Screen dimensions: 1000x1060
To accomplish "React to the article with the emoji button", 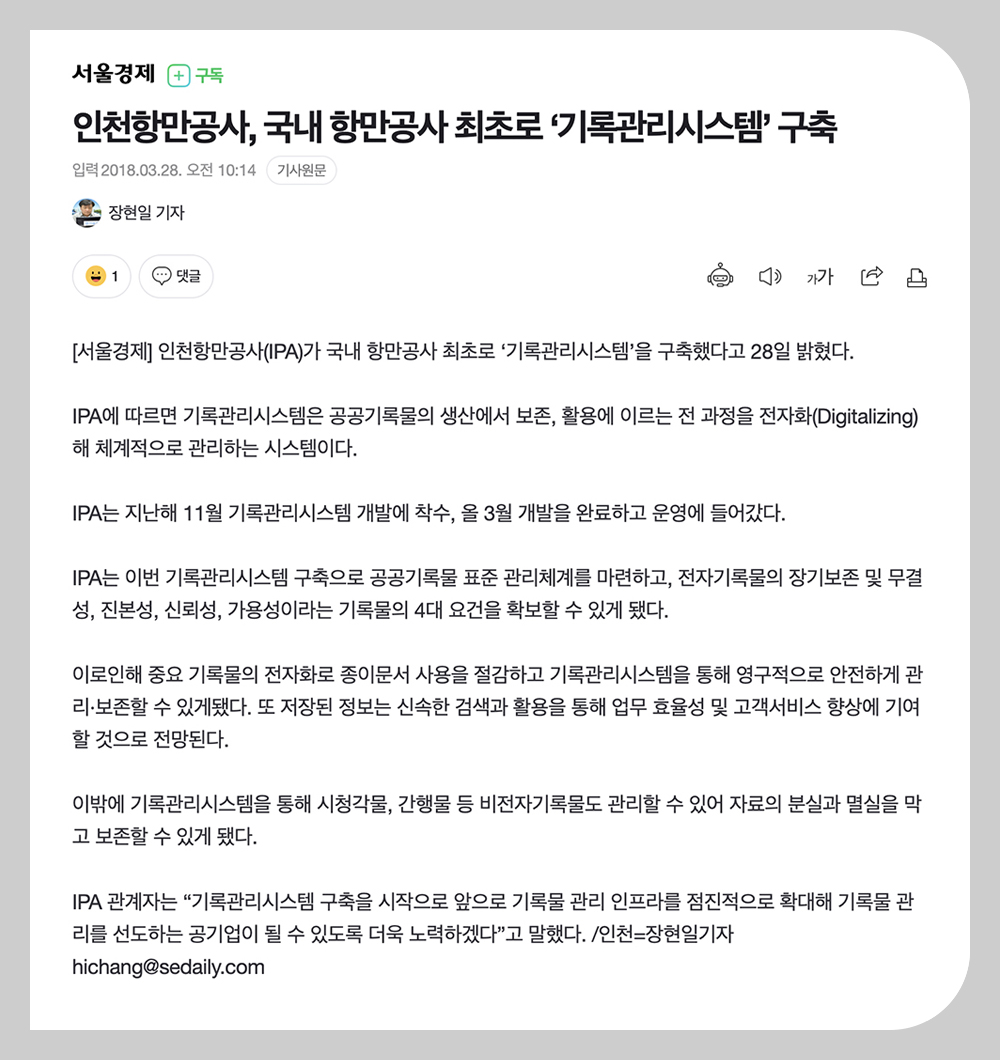I will [101, 277].
